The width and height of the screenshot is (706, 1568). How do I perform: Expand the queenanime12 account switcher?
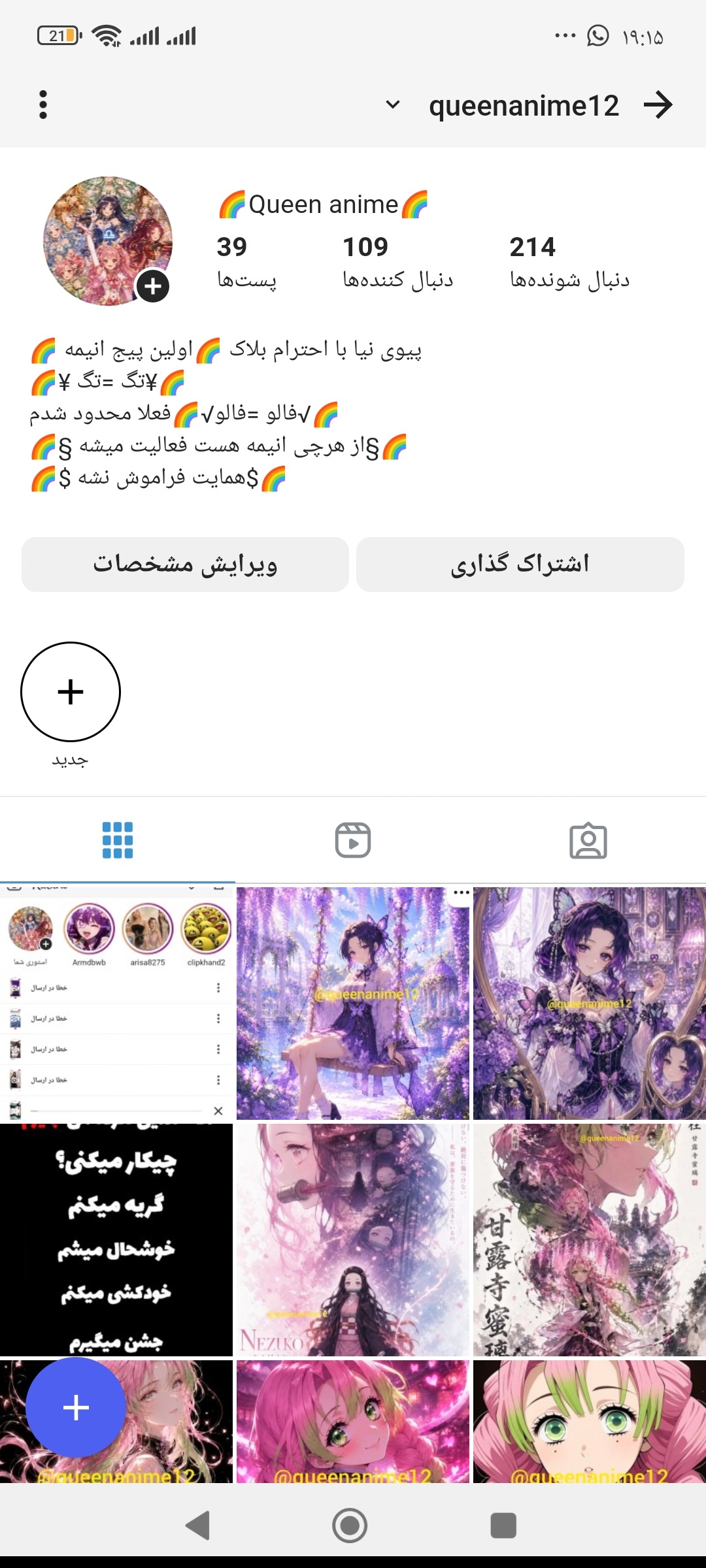(x=393, y=105)
